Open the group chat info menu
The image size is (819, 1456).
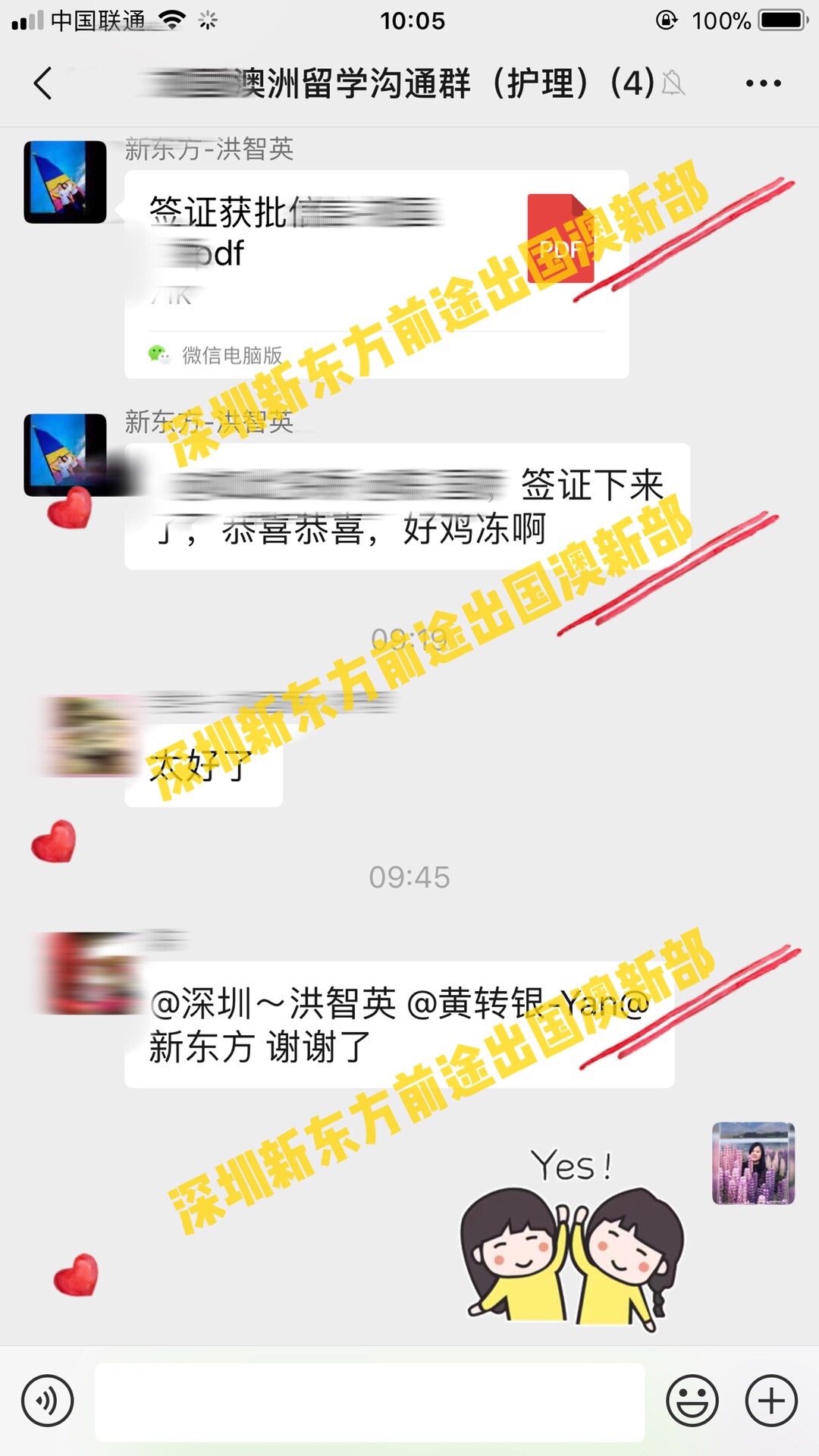[x=763, y=83]
